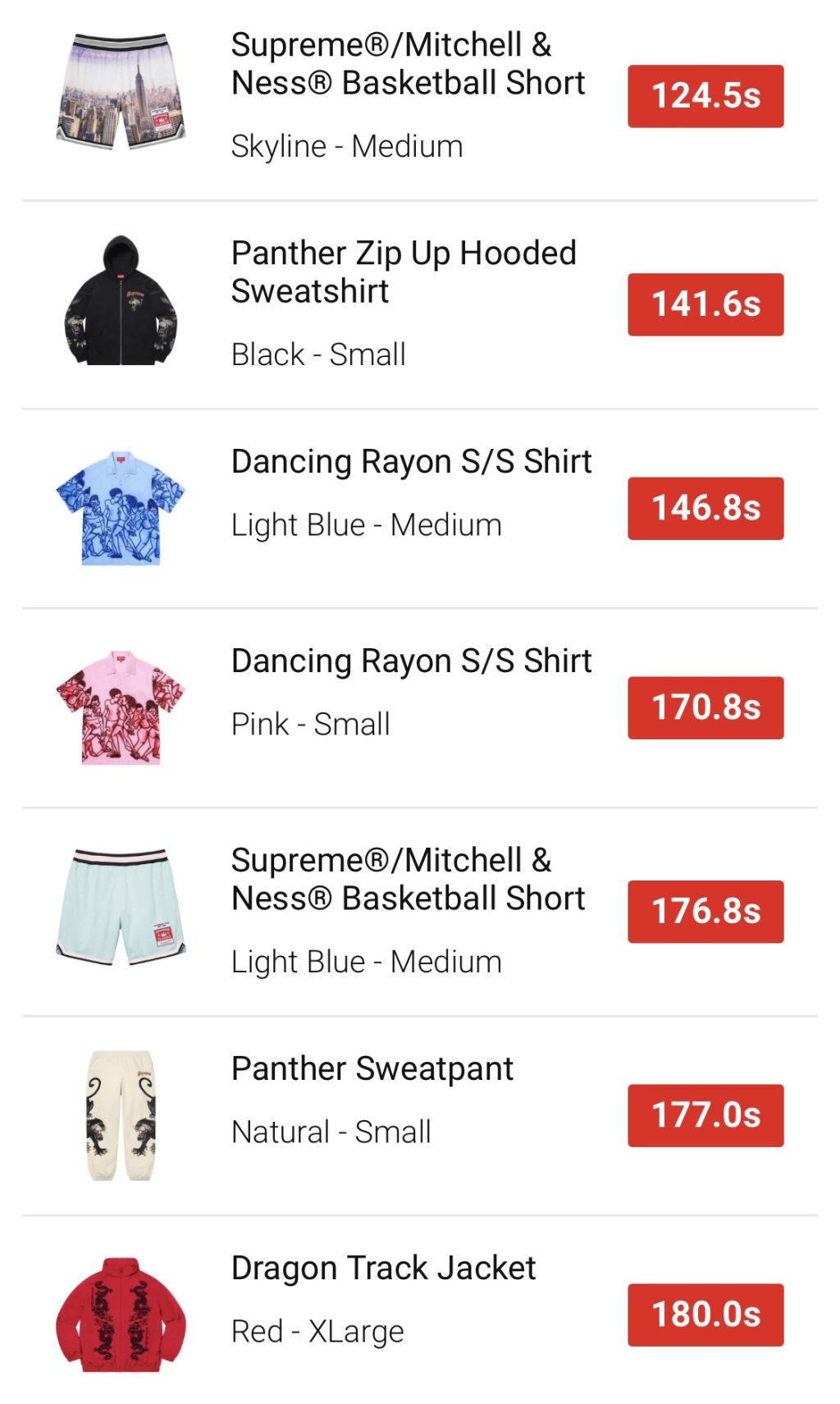
Task: Click the Dragon Track Jacket title
Action: pyautogui.click(x=383, y=1269)
